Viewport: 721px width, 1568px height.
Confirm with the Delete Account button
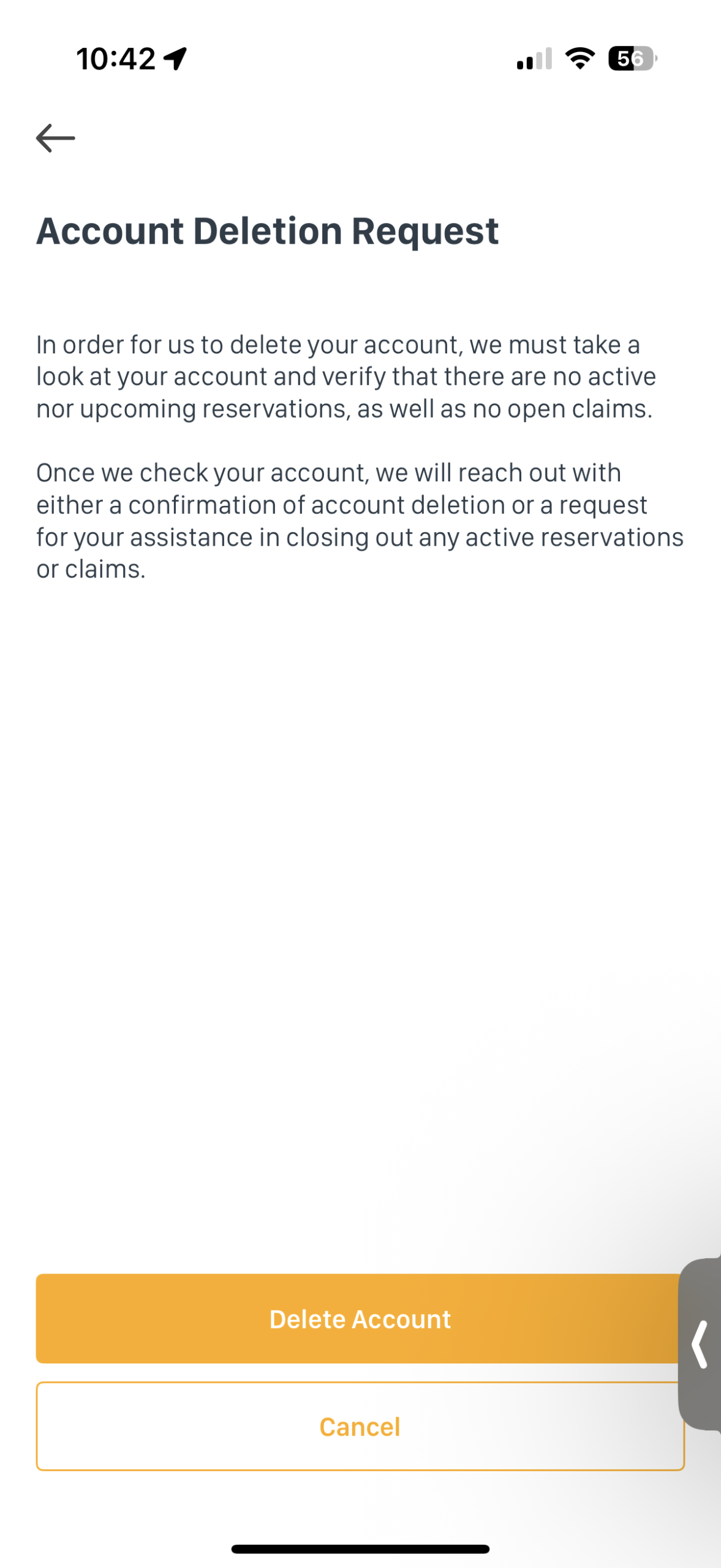(360, 1318)
